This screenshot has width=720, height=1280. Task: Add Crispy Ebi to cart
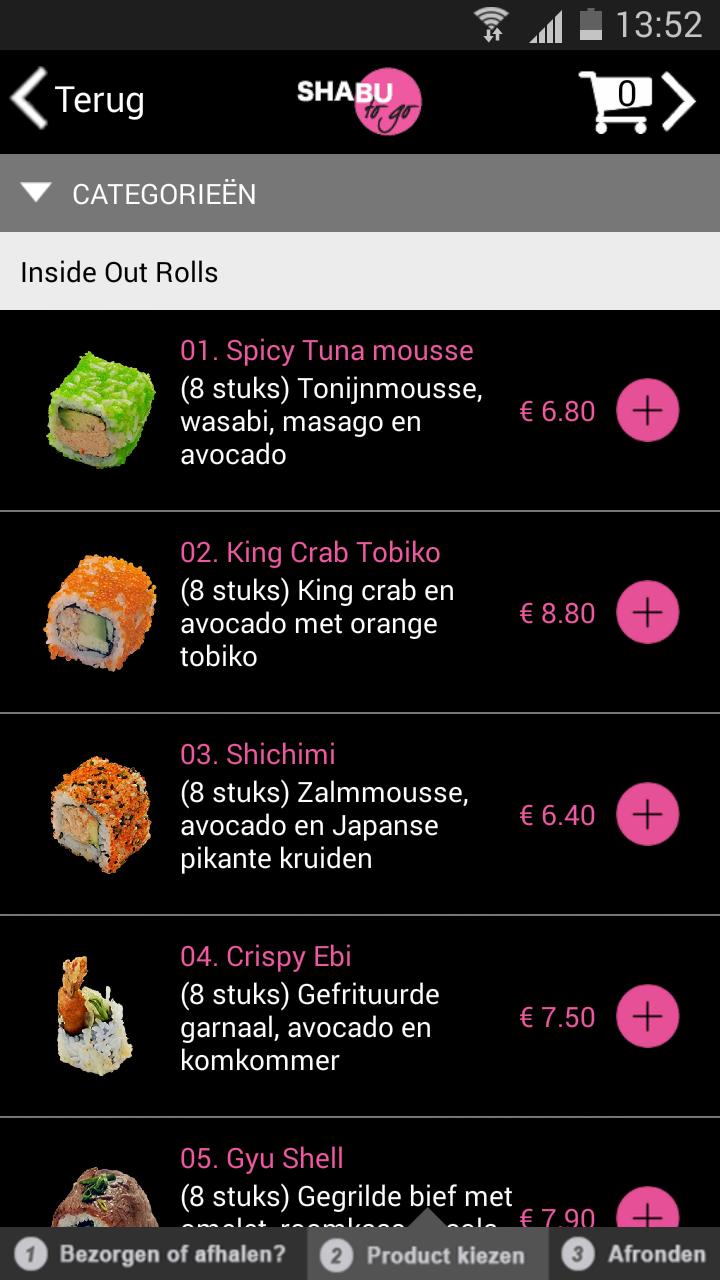647,1016
